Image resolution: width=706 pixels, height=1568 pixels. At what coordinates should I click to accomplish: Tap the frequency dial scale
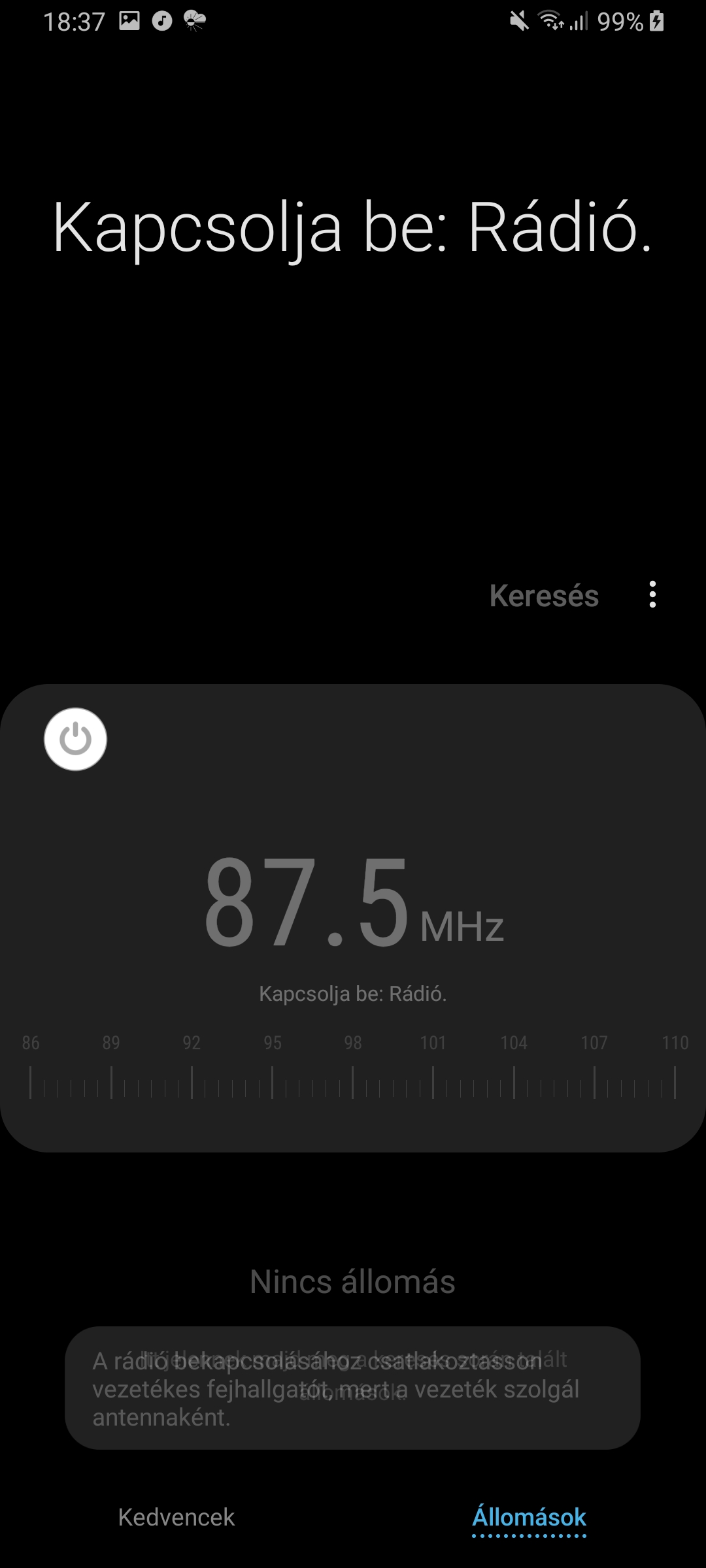pyautogui.click(x=353, y=1066)
